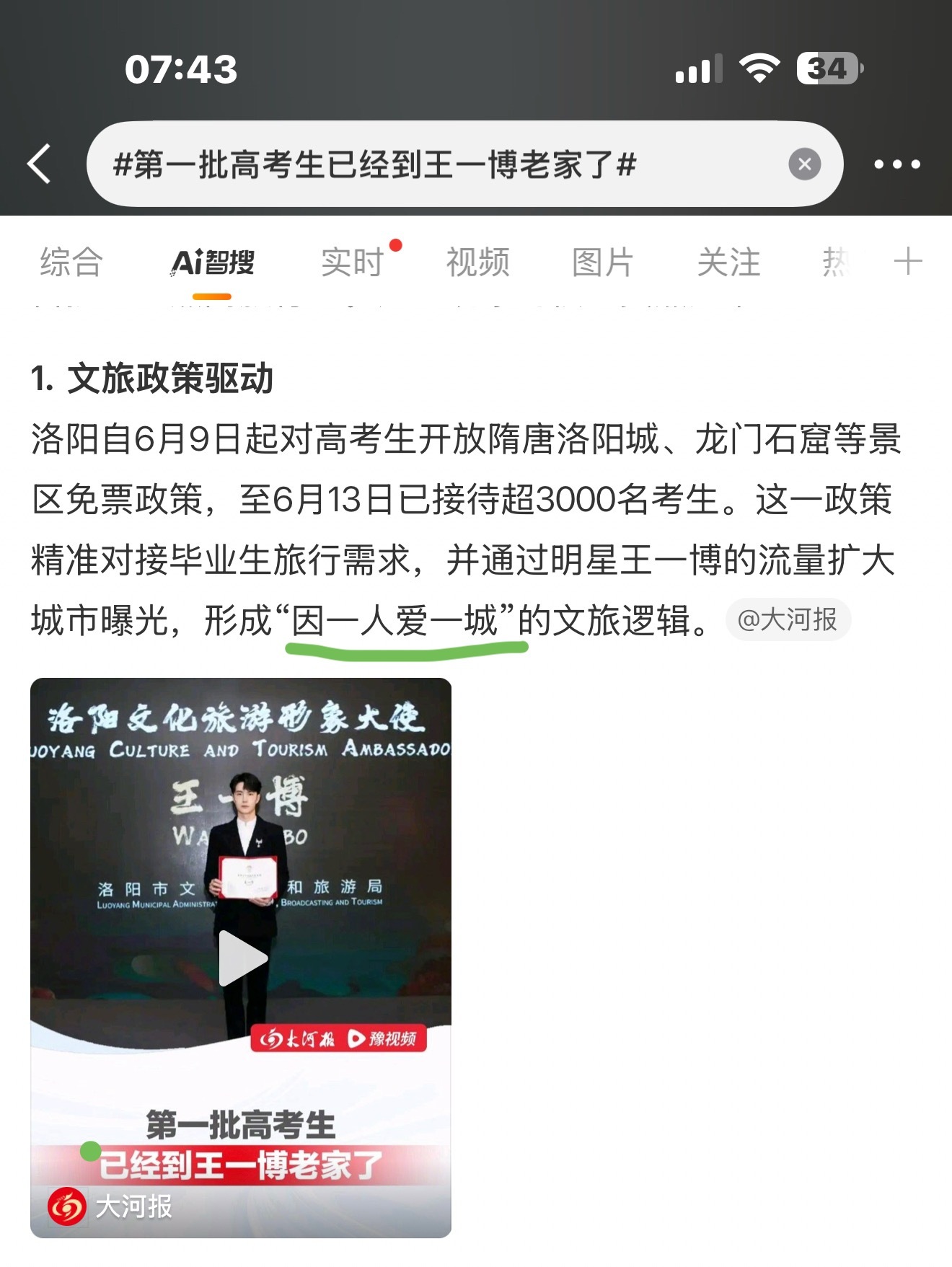
Task: Open the 视频 tab
Action: pyautogui.click(x=477, y=262)
